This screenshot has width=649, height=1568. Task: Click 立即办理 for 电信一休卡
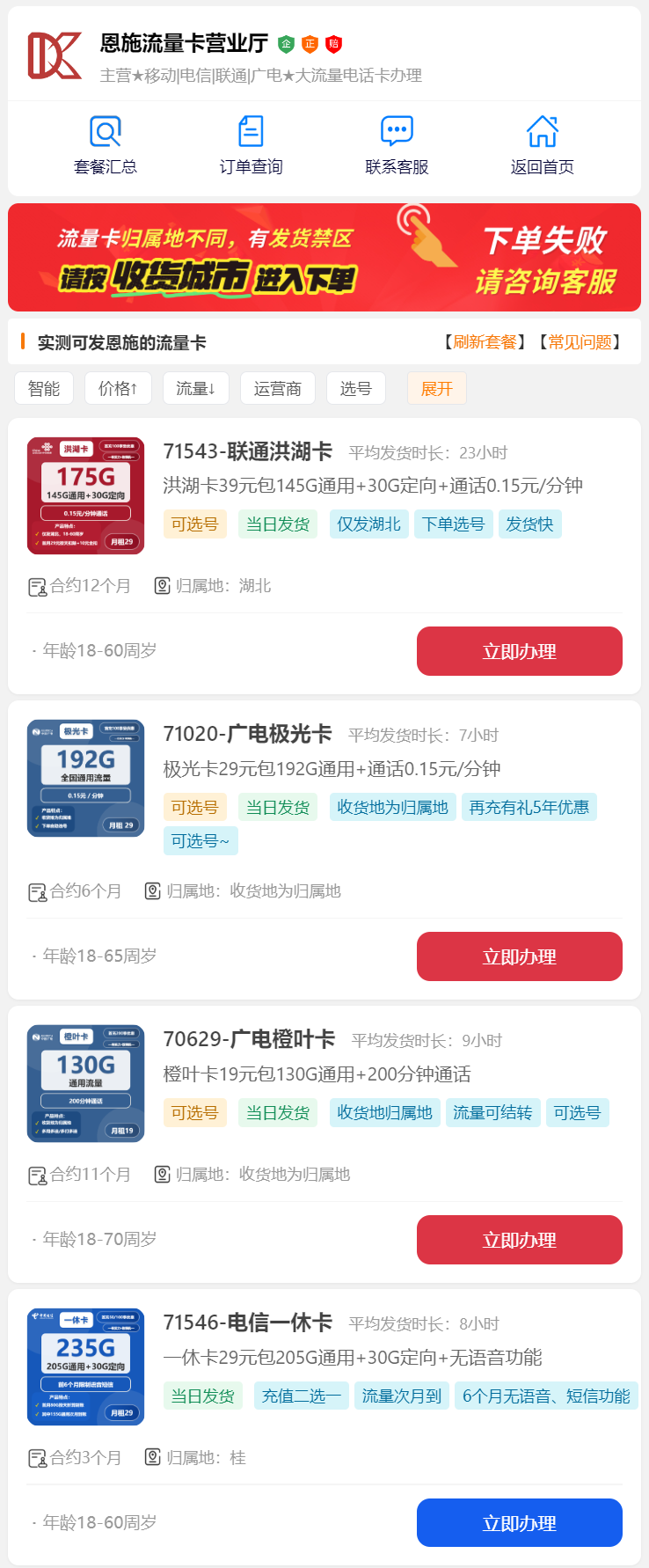(x=519, y=1522)
